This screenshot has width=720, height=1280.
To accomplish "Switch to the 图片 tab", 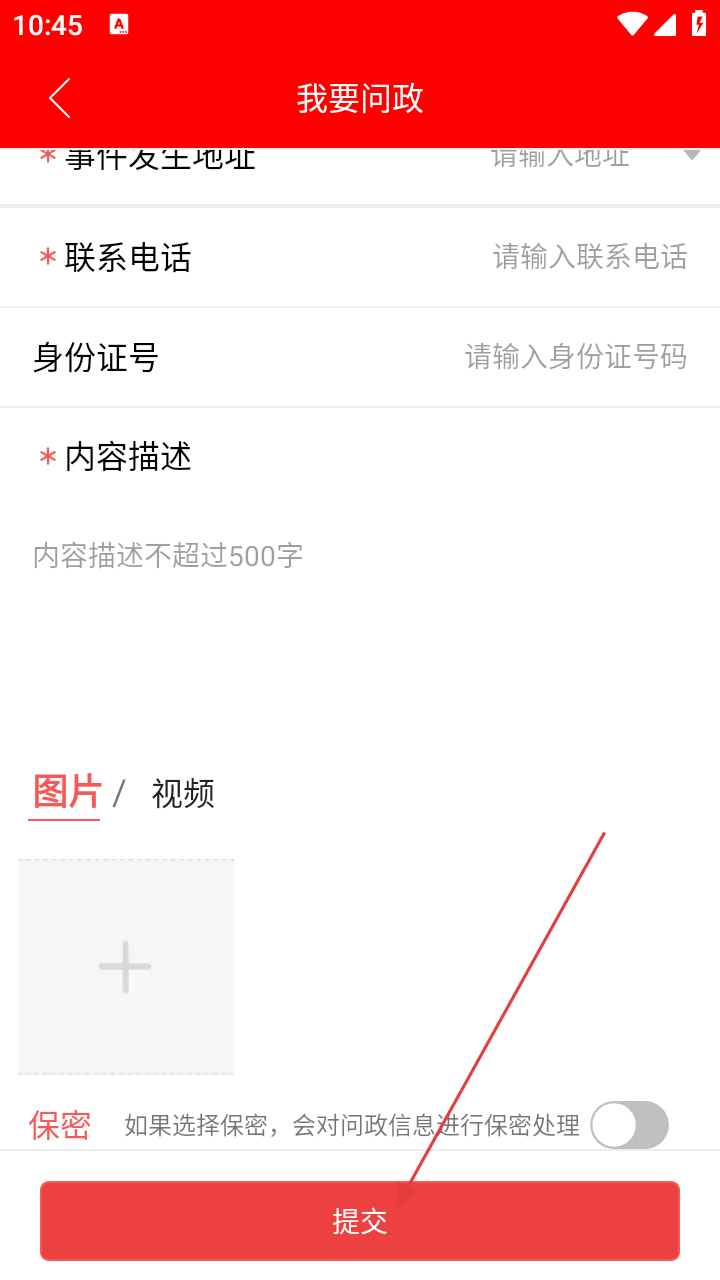I will pos(66,793).
